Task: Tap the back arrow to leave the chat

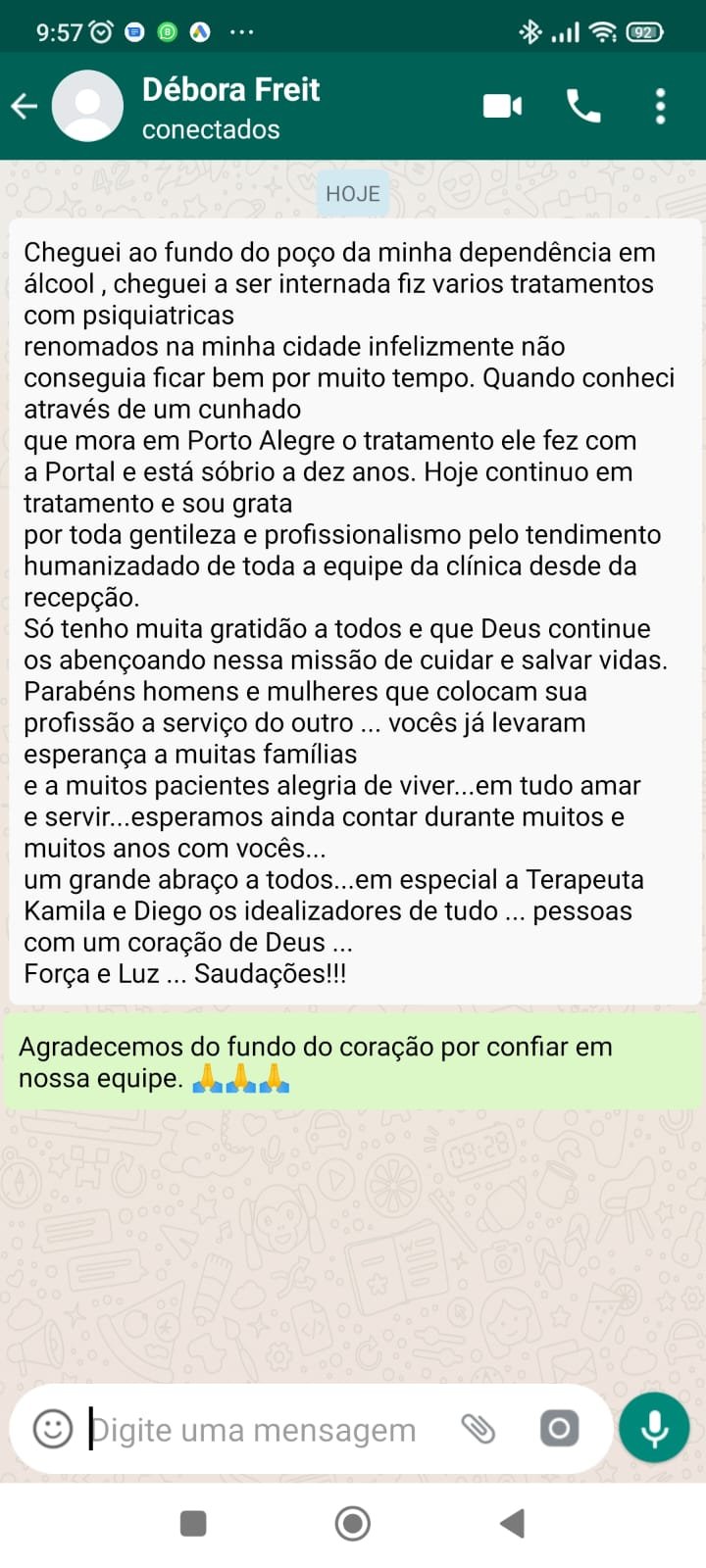Action: tap(26, 105)
